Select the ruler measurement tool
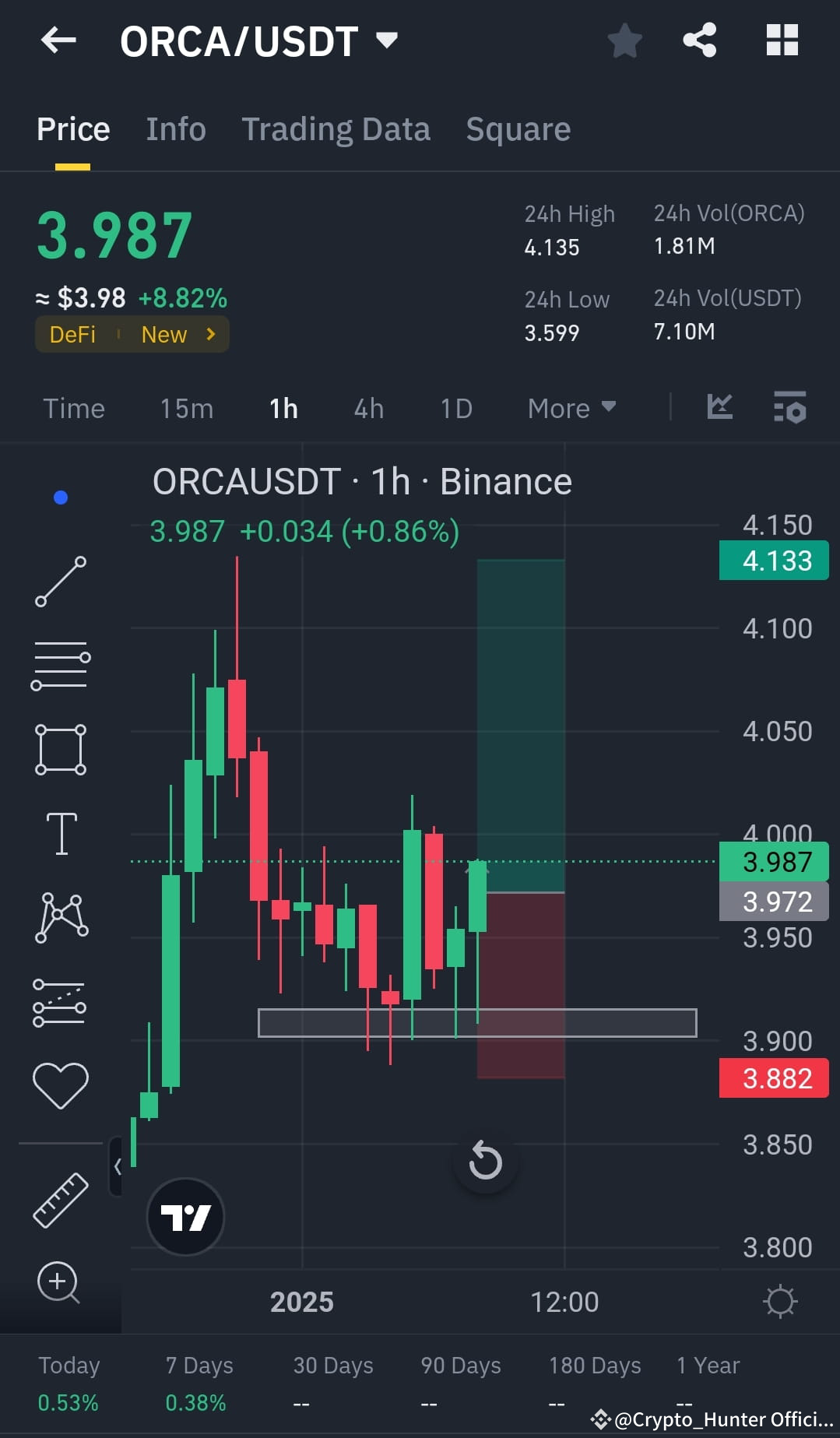The height and width of the screenshot is (1438, 840). coord(61,1201)
